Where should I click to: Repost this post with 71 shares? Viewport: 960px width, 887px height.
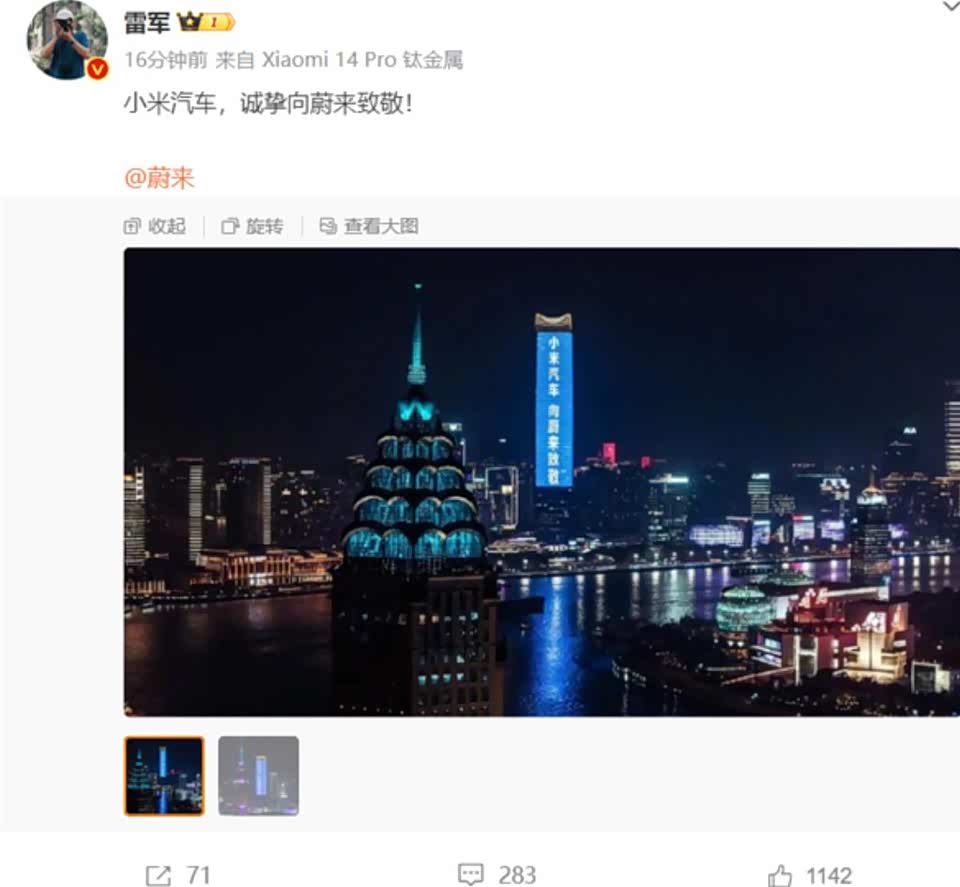178,875
